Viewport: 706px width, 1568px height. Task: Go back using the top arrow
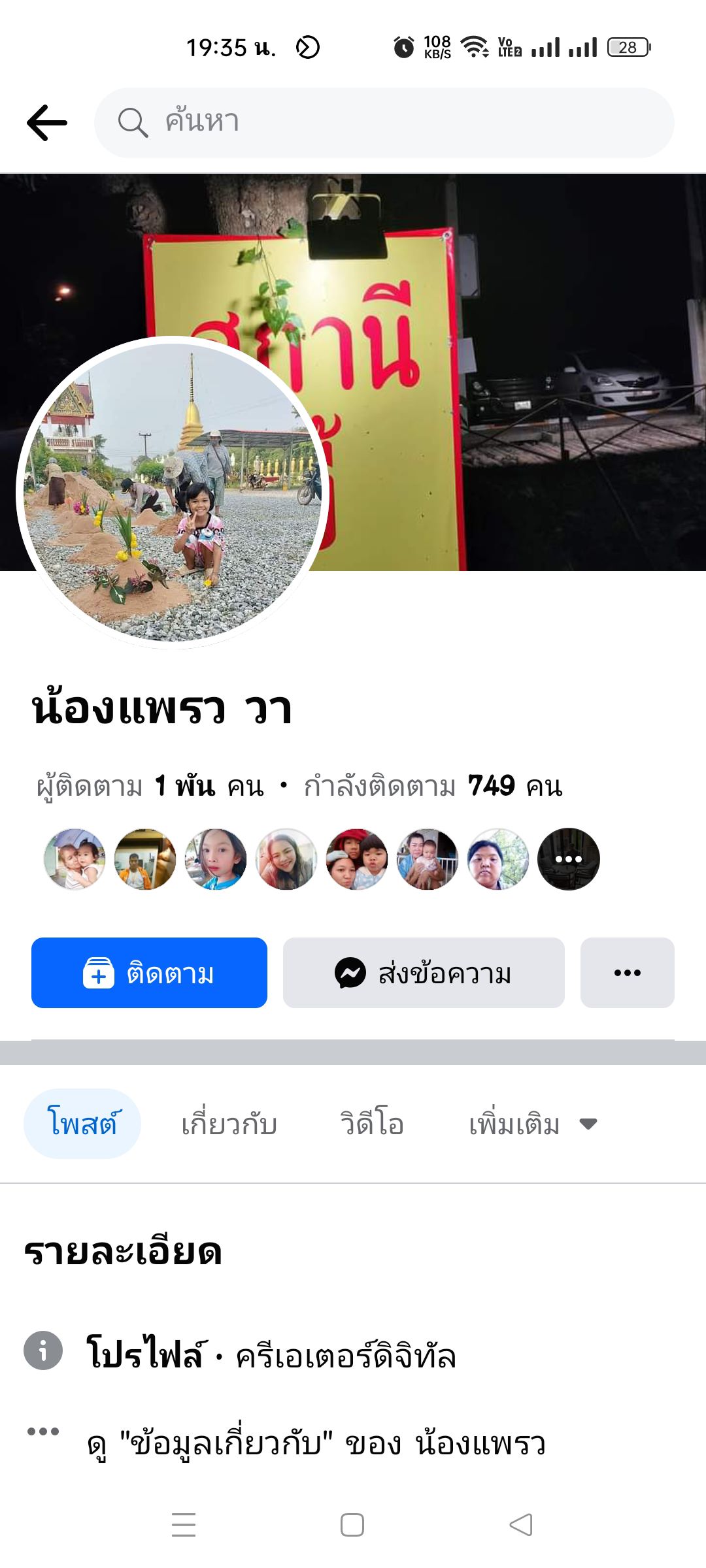point(47,123)
